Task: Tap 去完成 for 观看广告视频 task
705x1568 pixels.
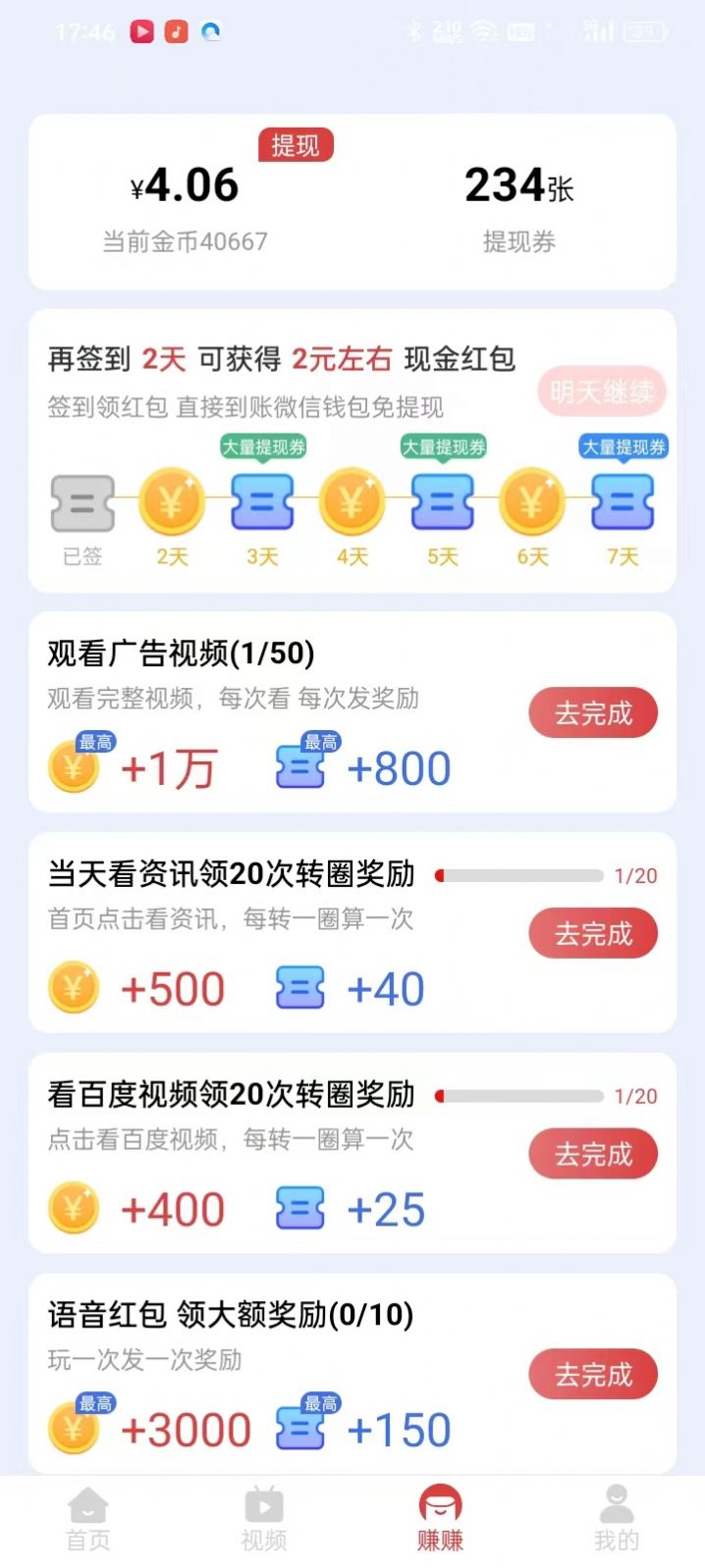Action: point(593,713)
